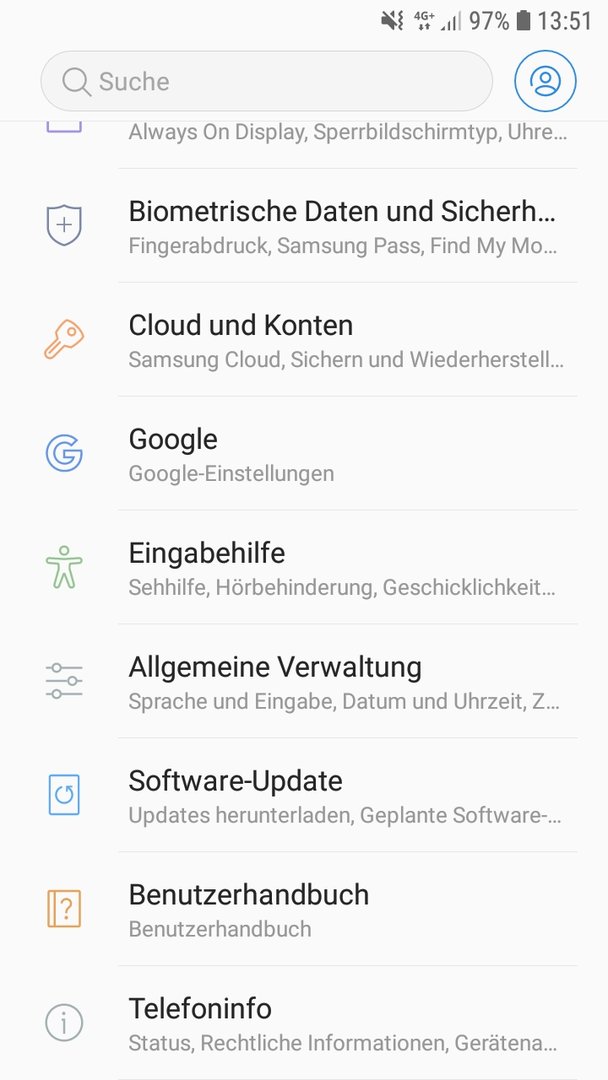Open Google-Einstellungen row
The image size is (608, 1080).
[304, 453]
